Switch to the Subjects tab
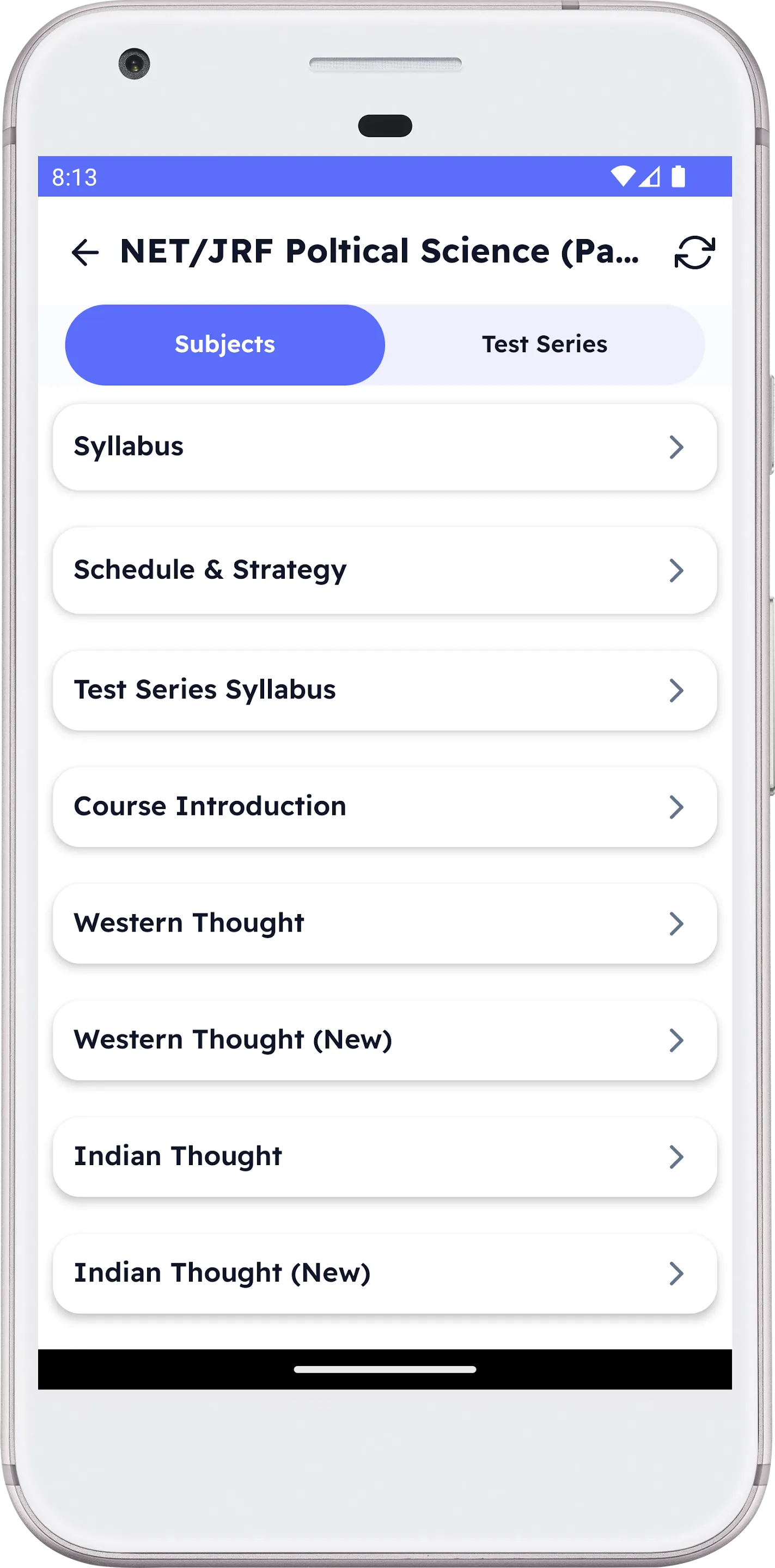The image size is (775, 1568). coord(224,344)
